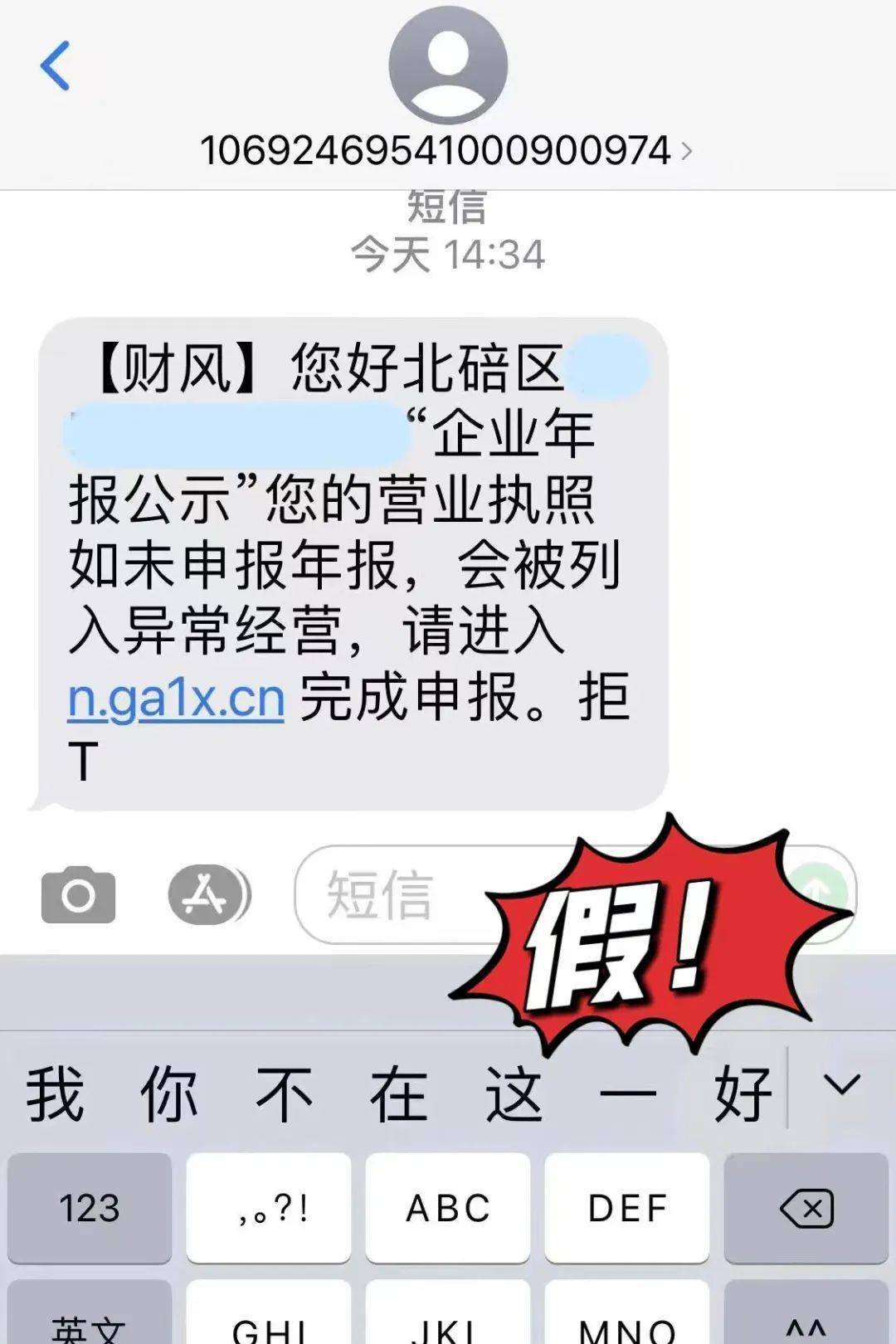Delete a character with backspace key
The image size is (896, 1344).
click(806, 1207)
